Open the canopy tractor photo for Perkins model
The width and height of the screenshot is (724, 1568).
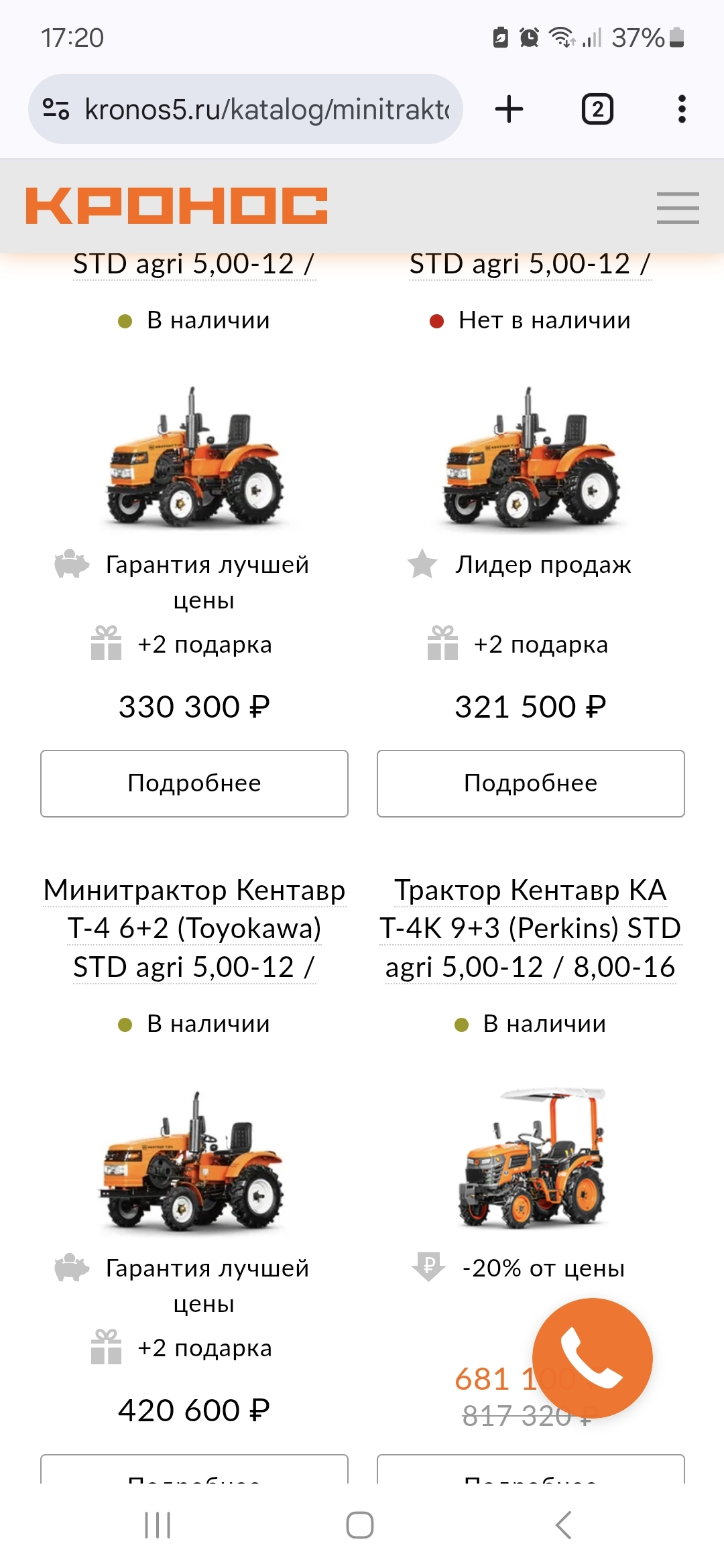530,1159
